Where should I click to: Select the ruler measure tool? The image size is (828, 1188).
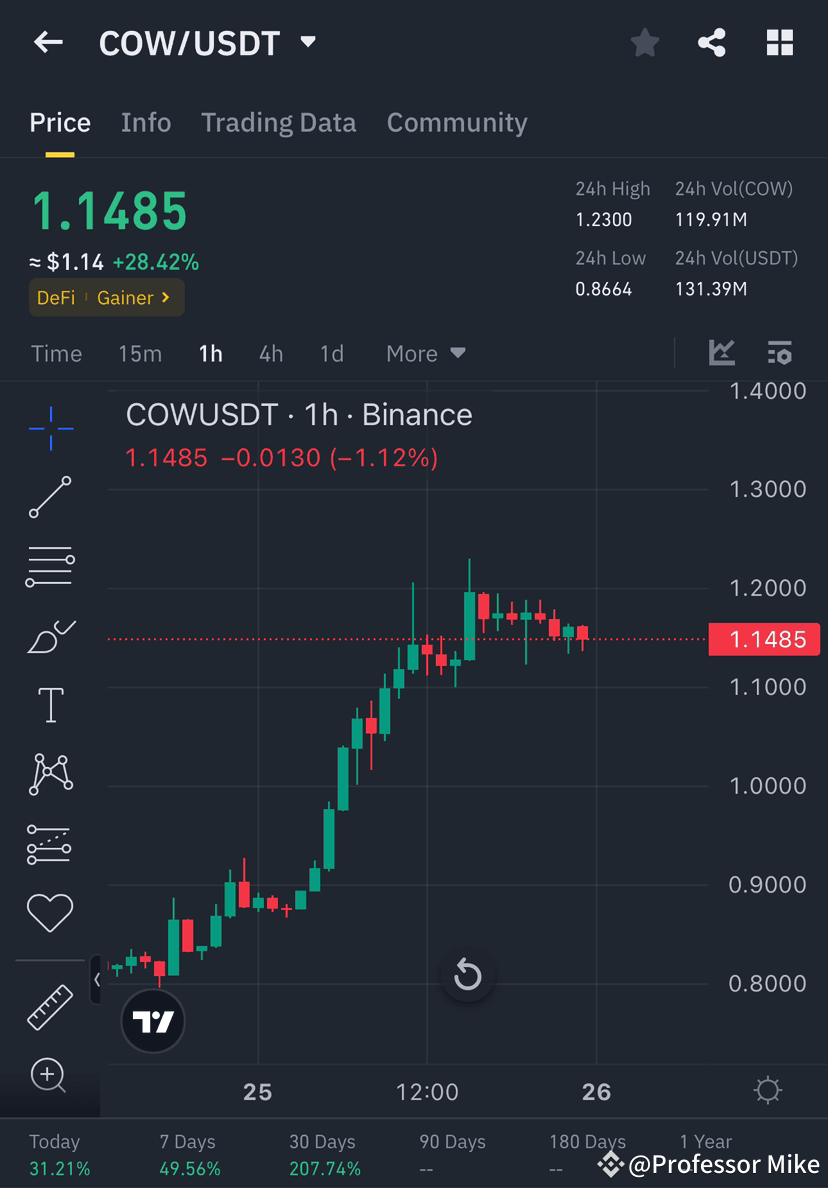pos(50,1009)
